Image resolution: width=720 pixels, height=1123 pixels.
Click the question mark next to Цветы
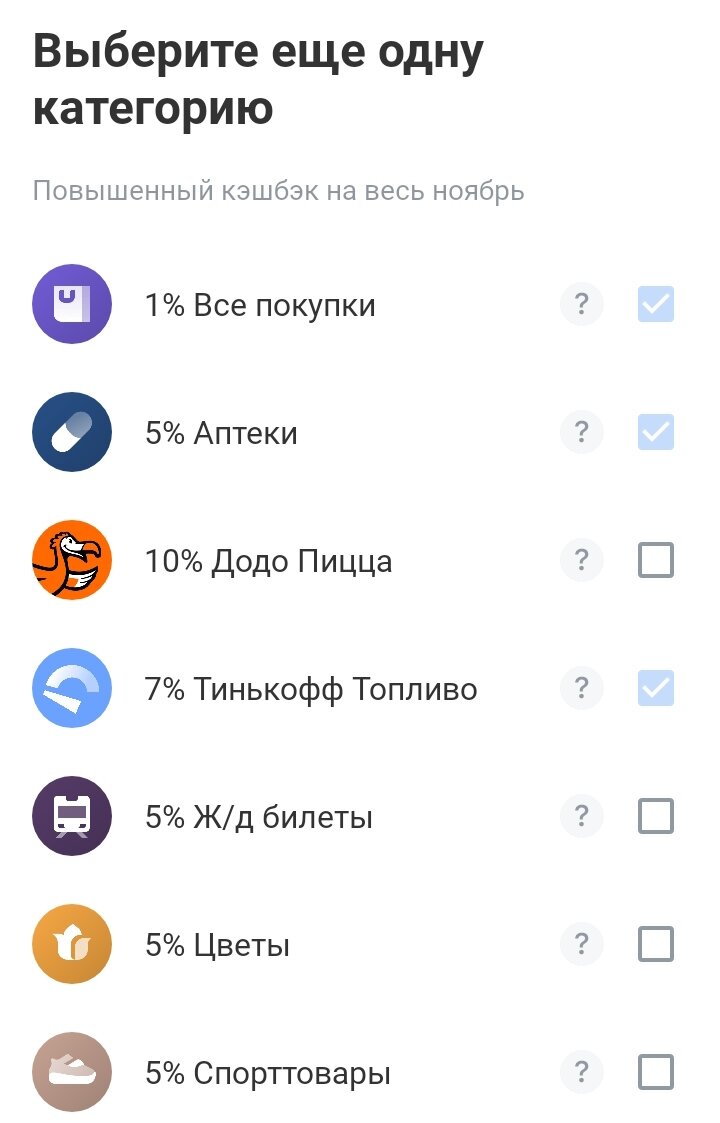tap(581, 943)
